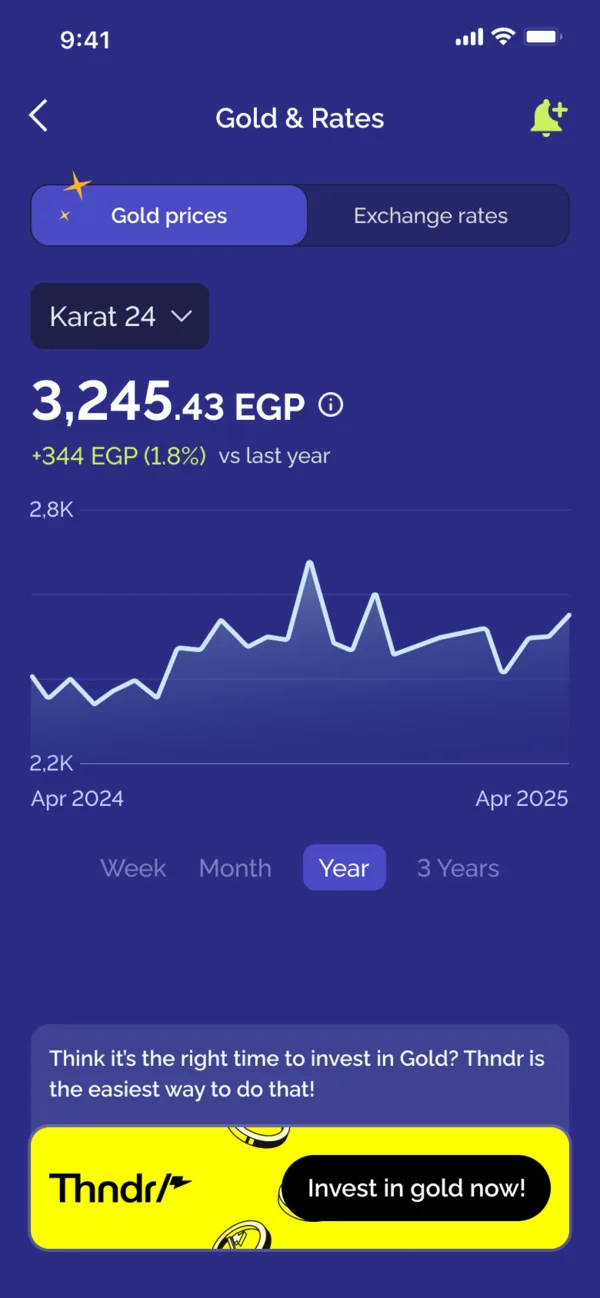Image resolution: width=600 pixels, height=1298 pixels.
Task: Open the info icon beside the price
Action: point(330,405)
